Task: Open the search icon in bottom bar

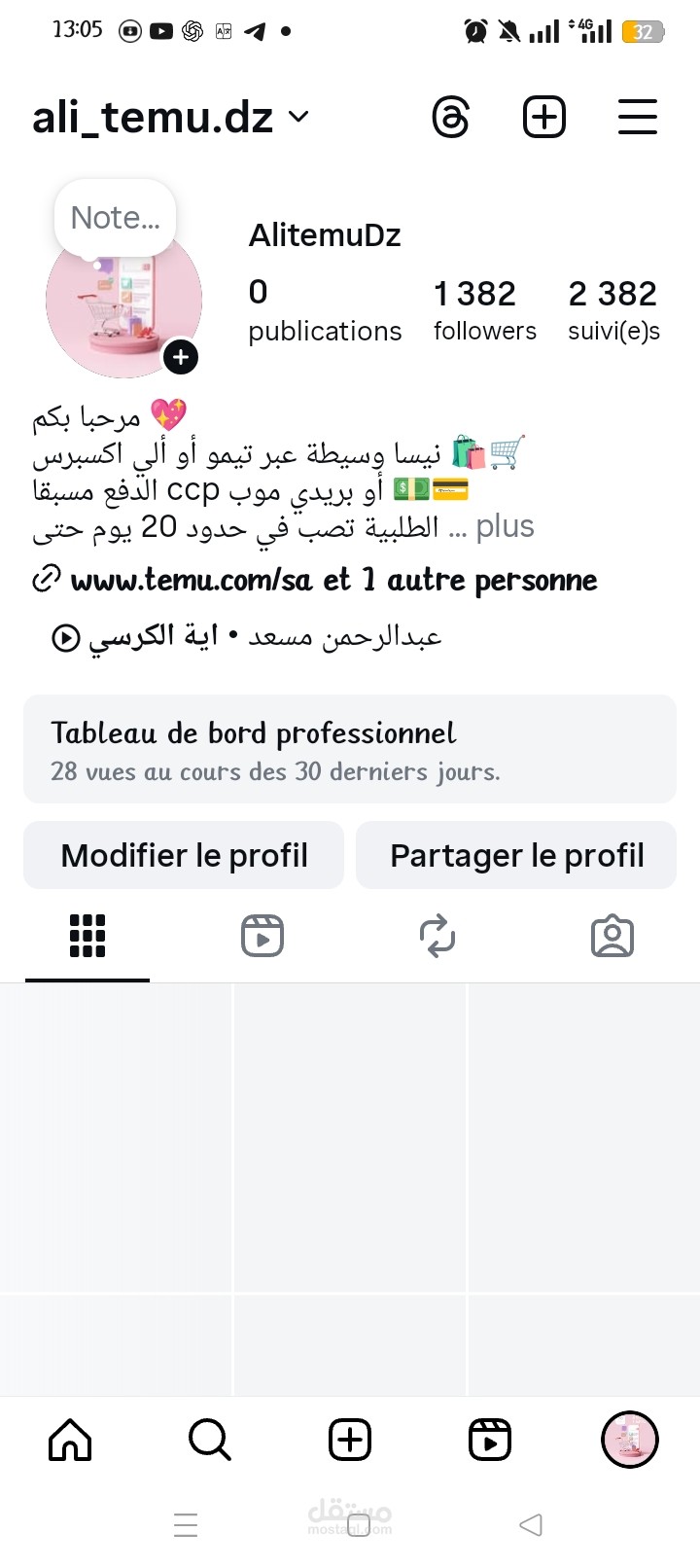Action: [x=209, y=1440]
